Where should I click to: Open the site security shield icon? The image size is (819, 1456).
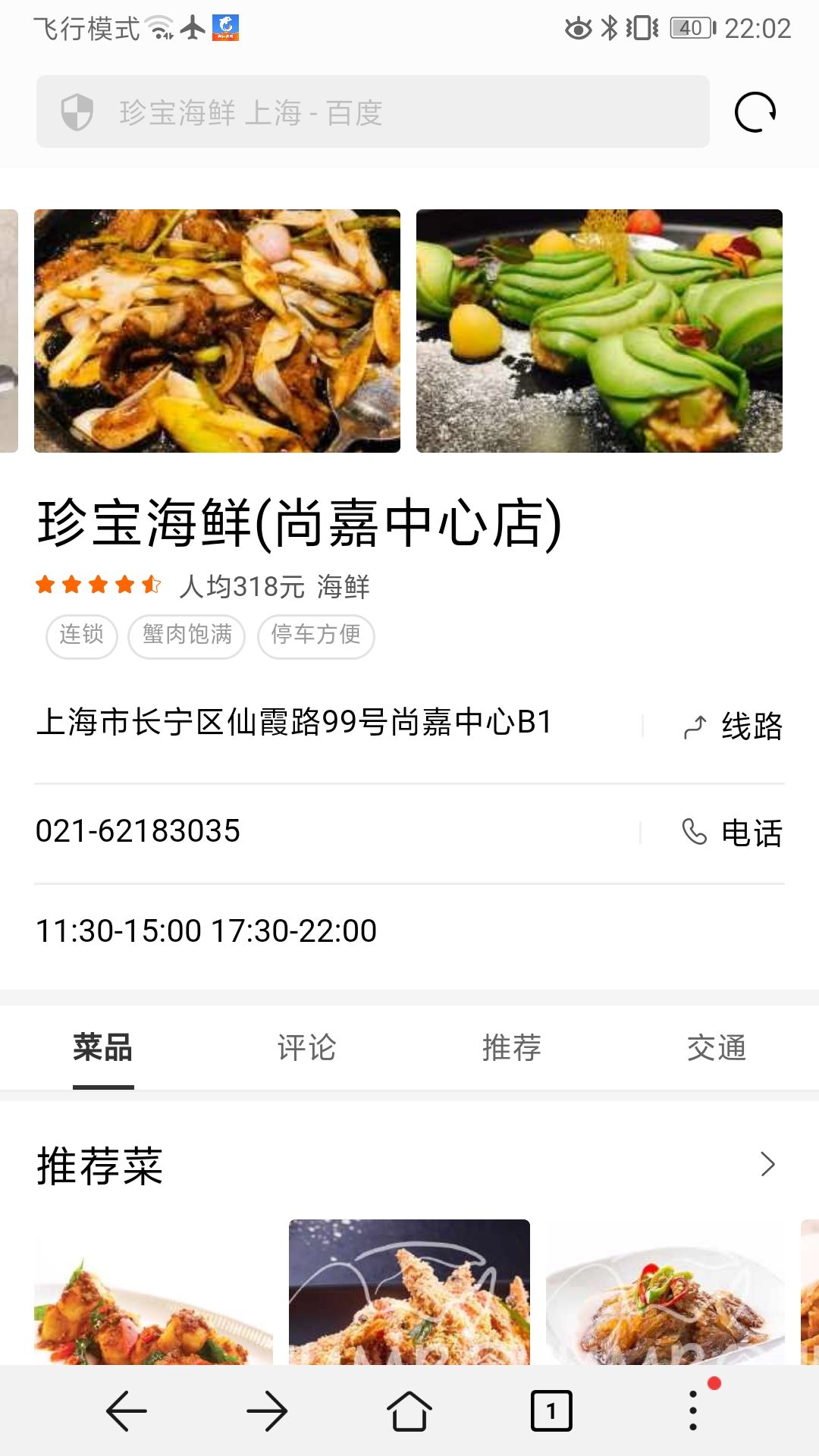click(77, 112)
